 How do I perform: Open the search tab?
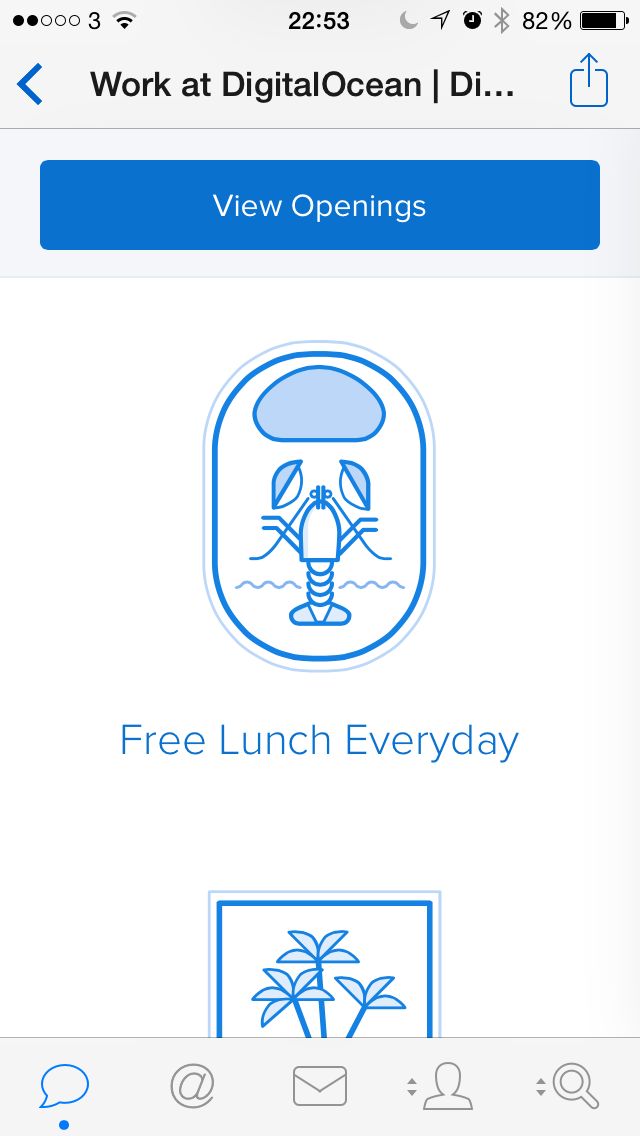[574, 1086]
